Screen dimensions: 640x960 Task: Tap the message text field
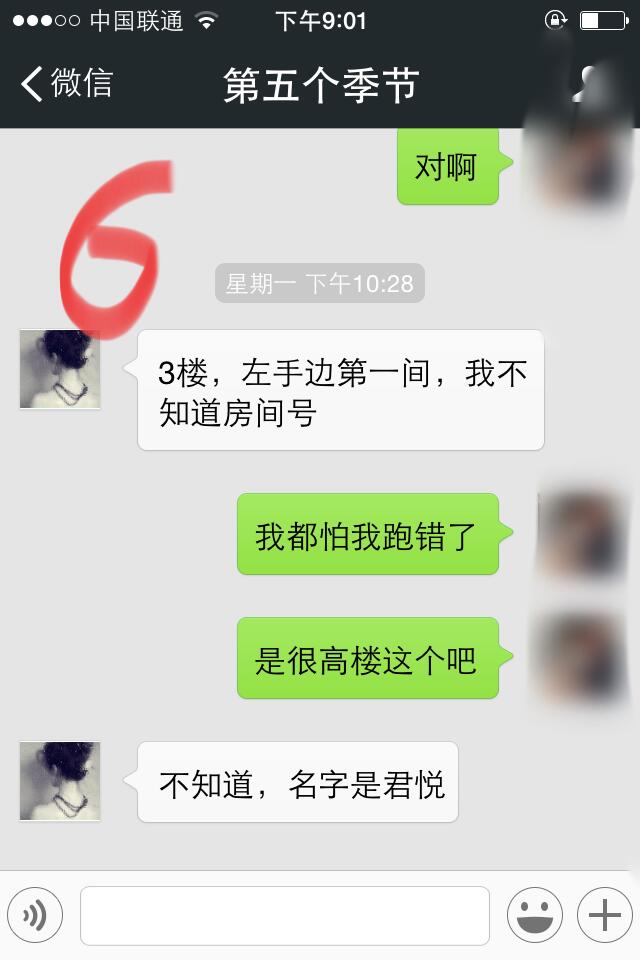click(x=285, y=915)
